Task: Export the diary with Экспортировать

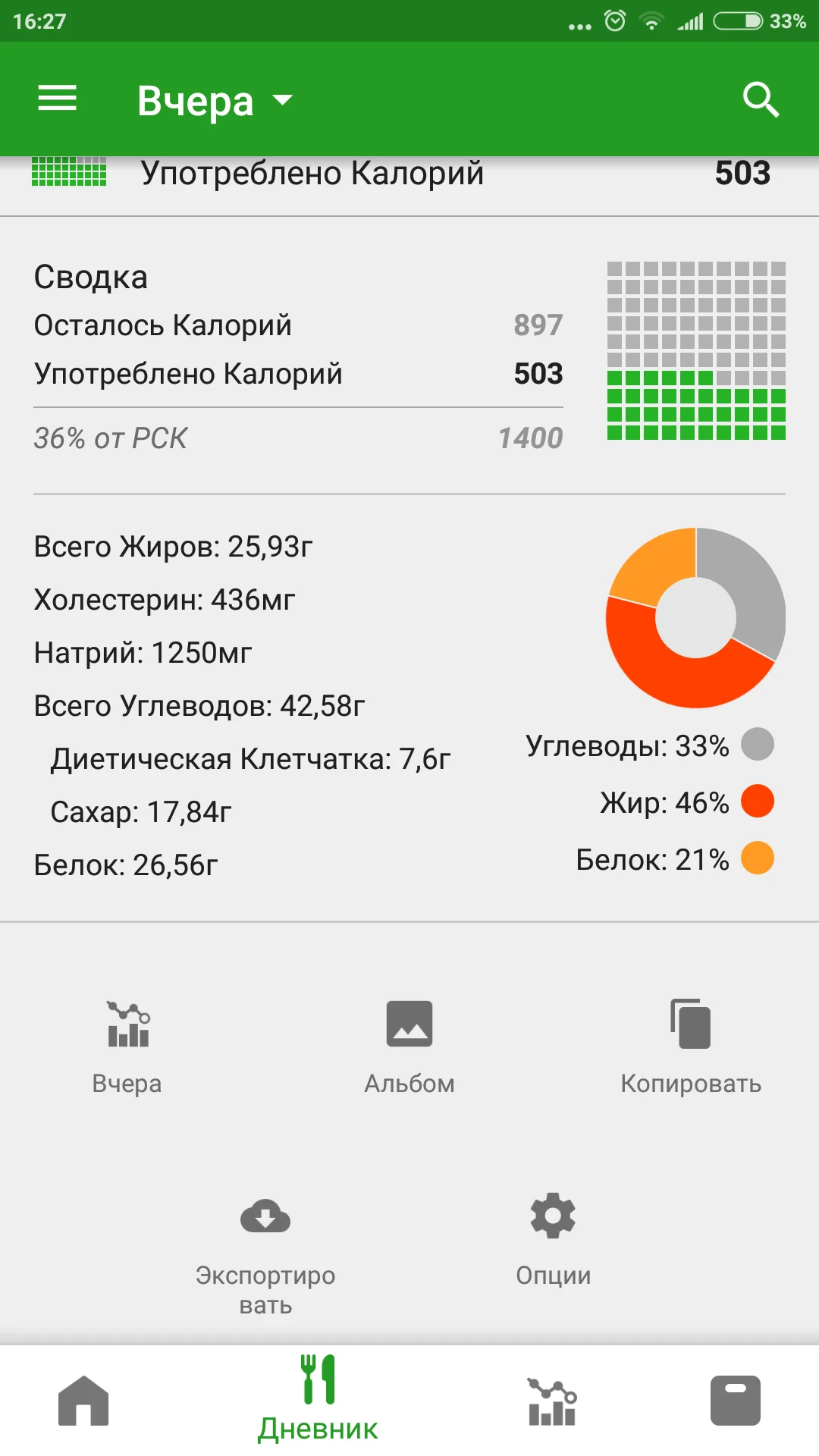Action: (265, 1251)
